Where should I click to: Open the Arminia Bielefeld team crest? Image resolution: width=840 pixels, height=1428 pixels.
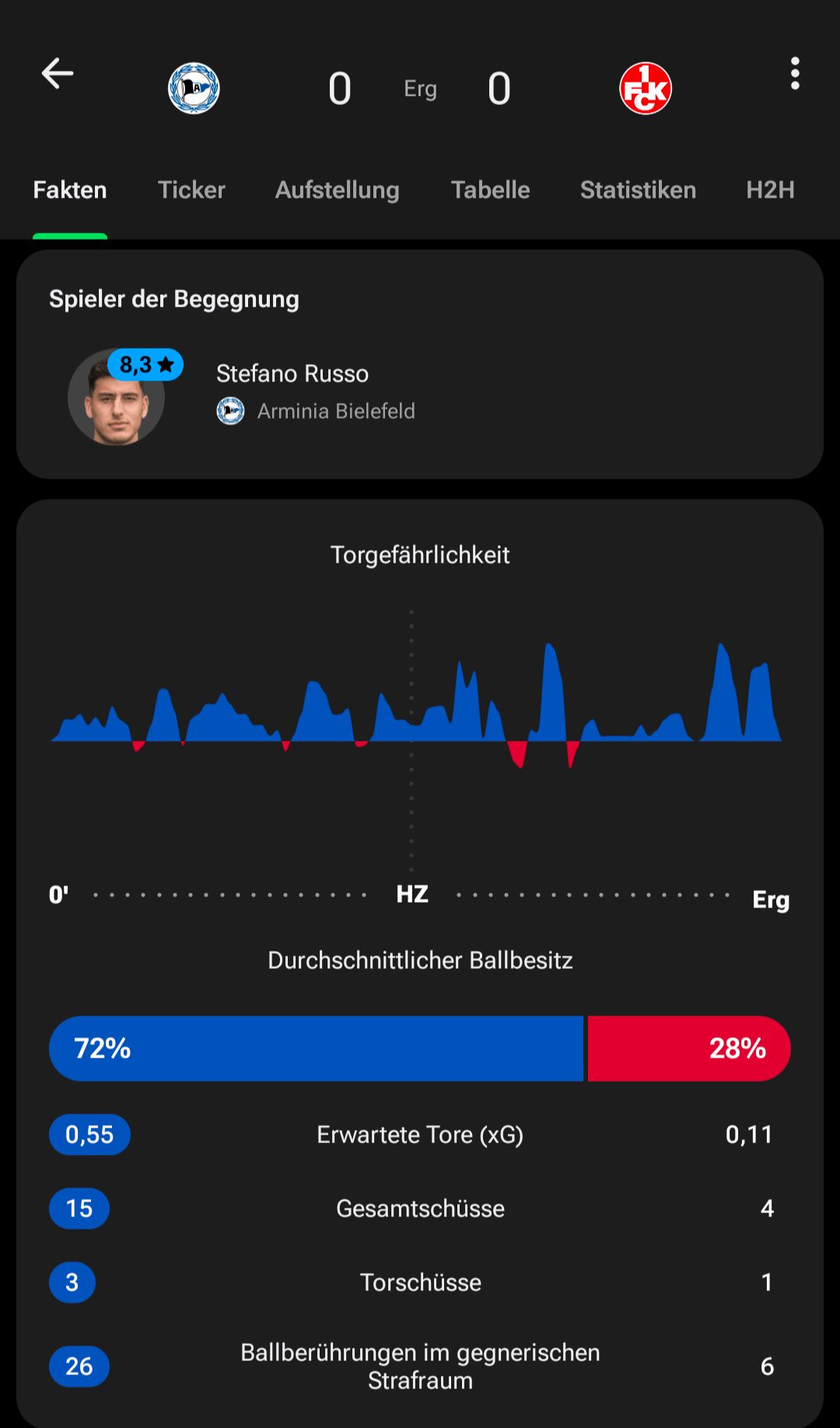coord(194,89)
